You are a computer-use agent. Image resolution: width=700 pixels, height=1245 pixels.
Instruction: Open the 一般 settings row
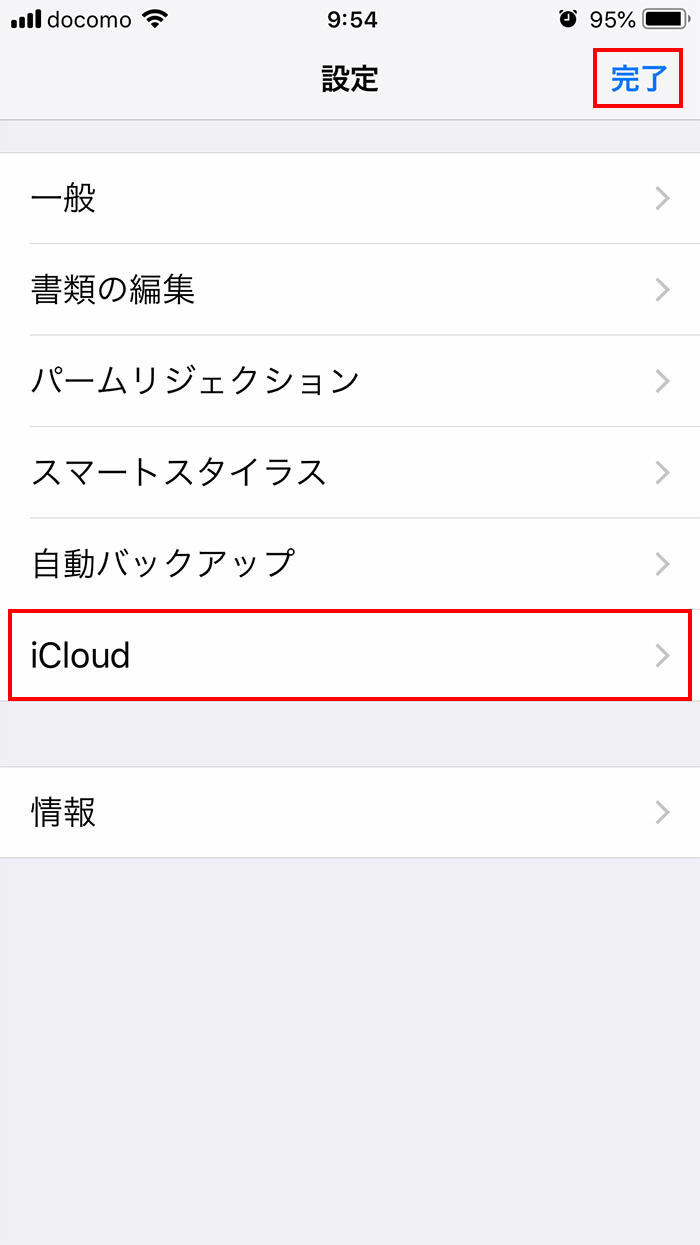tap(350, 198)
